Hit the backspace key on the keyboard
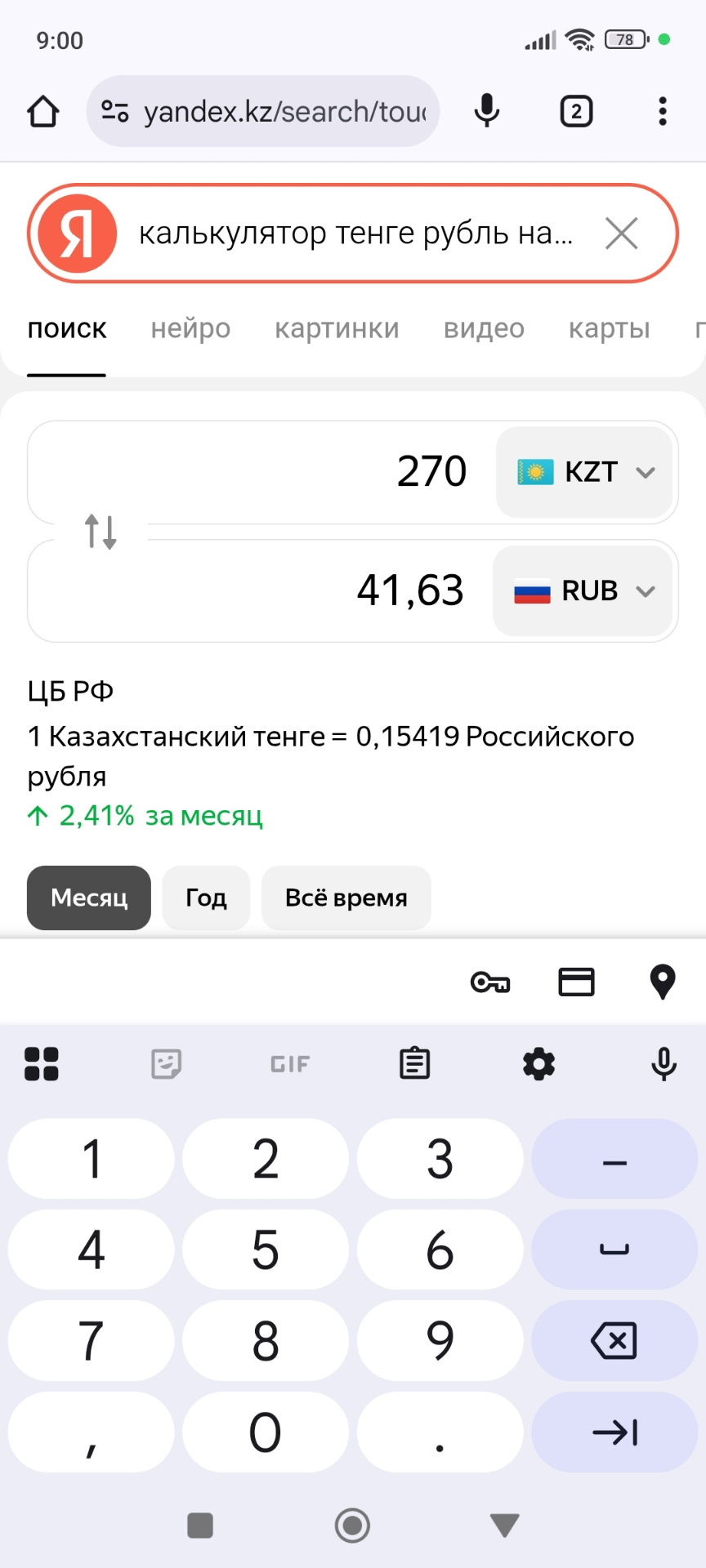Image resolution: width=706 pixels, height=1568 pixels. (614, 1341)
